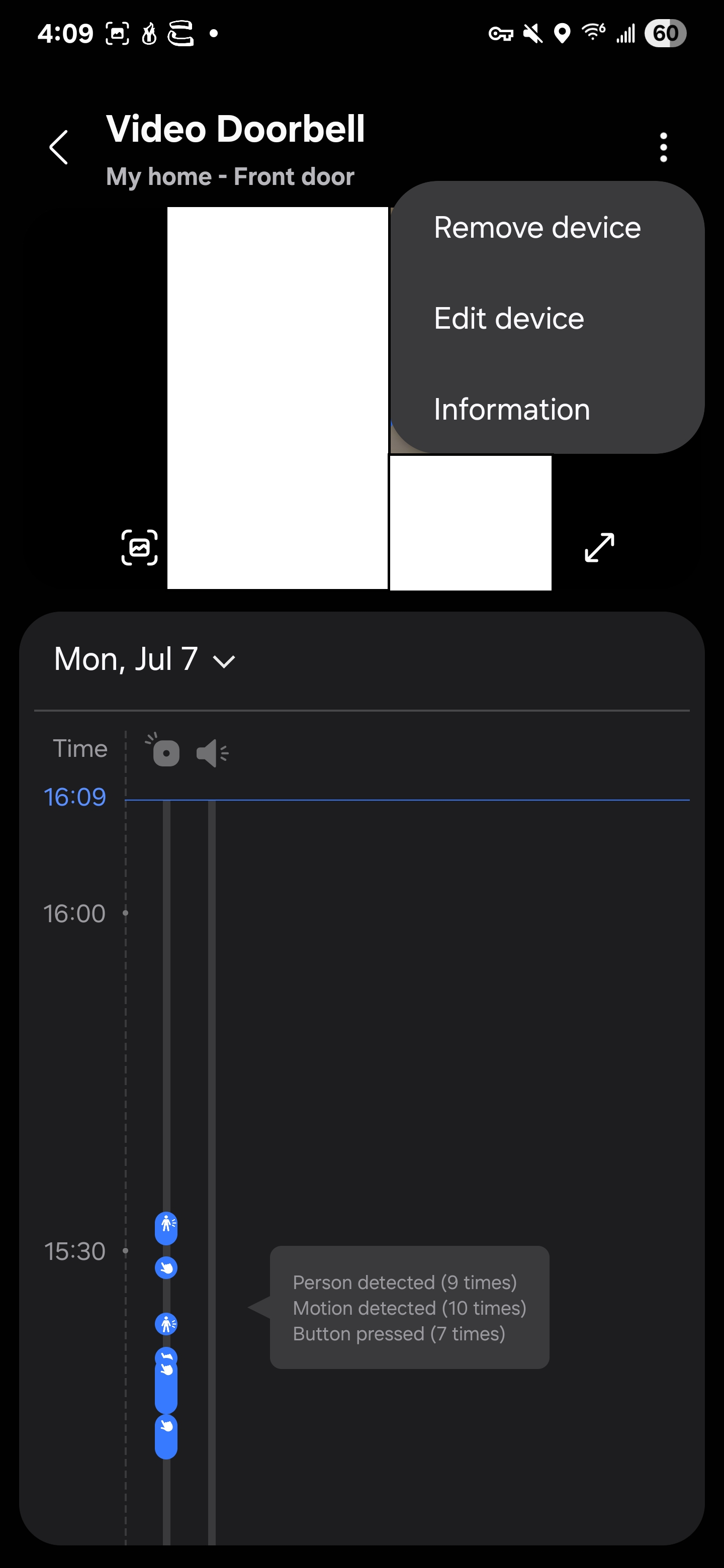
Task: Go back from Video Doorbell screen
Action: coord(58,148)
